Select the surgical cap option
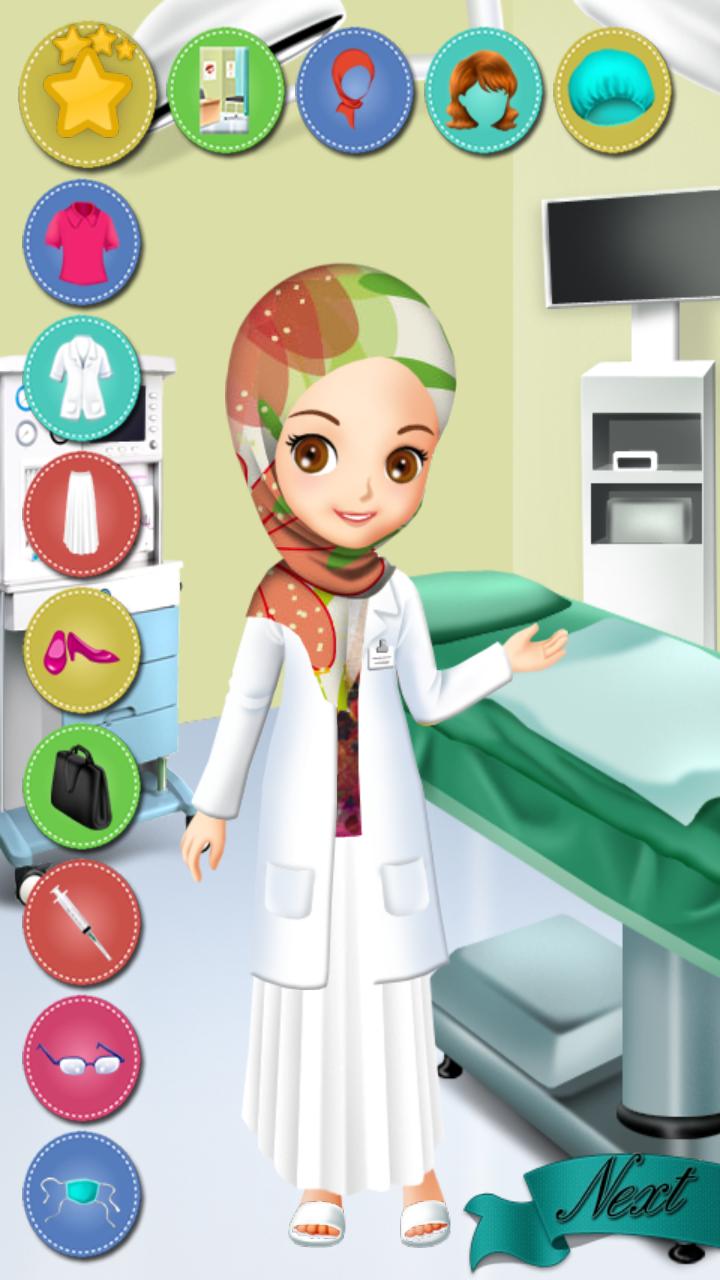Image resolution: width=720 pixels, height=1280 pixels. point(614,91)
